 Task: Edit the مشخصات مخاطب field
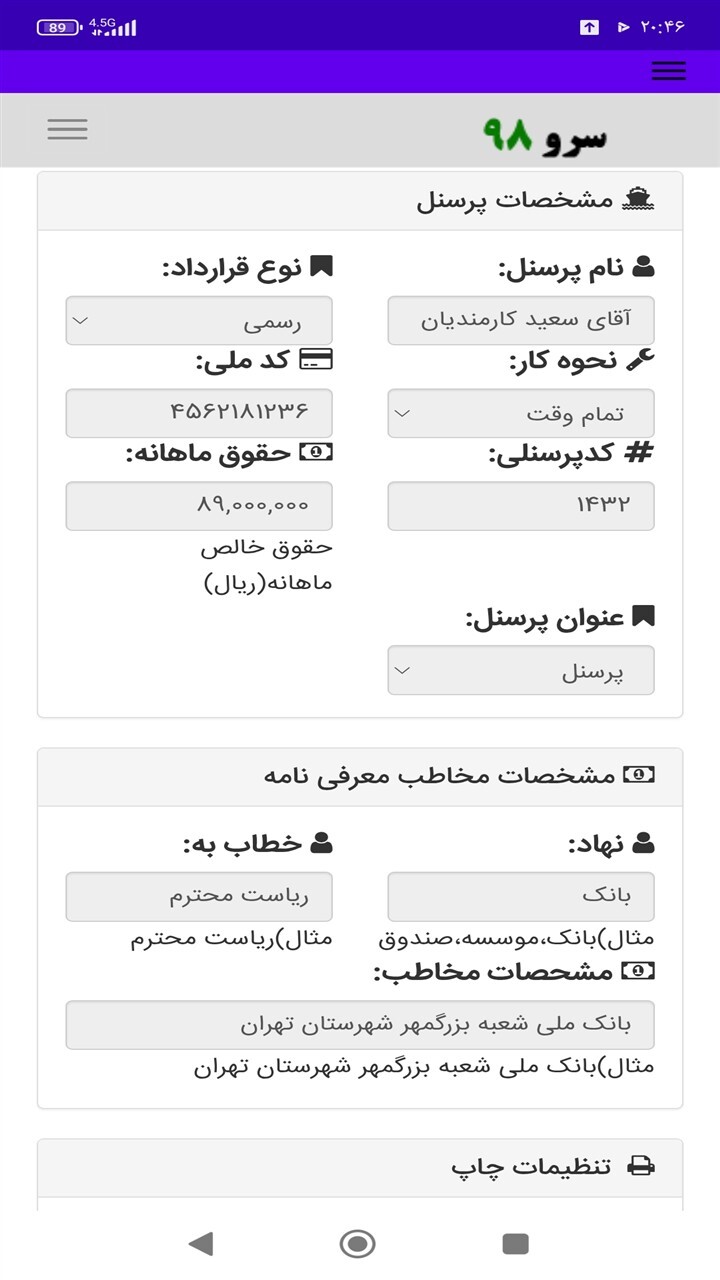coord(360,1025)
